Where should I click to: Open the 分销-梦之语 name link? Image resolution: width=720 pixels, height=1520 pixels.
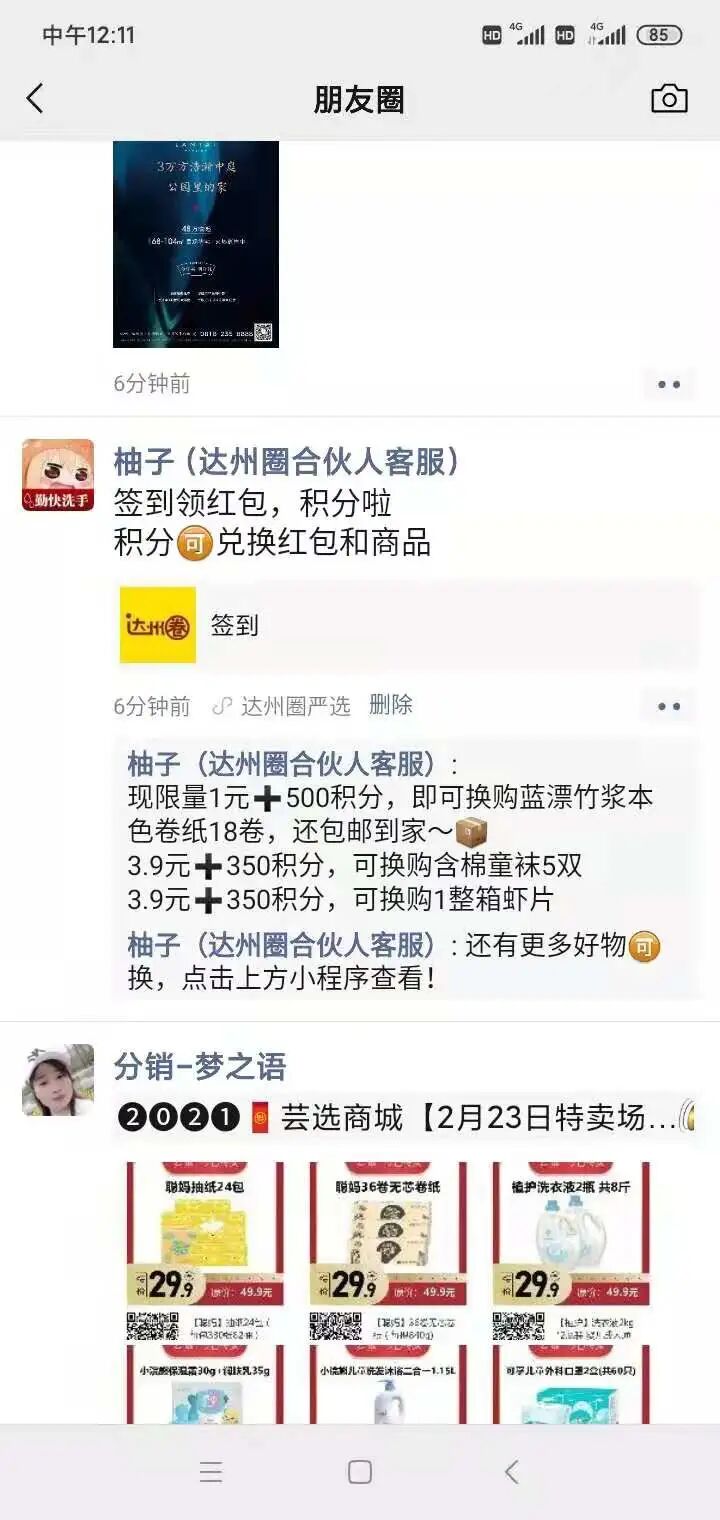click(x=200, y=1067)
